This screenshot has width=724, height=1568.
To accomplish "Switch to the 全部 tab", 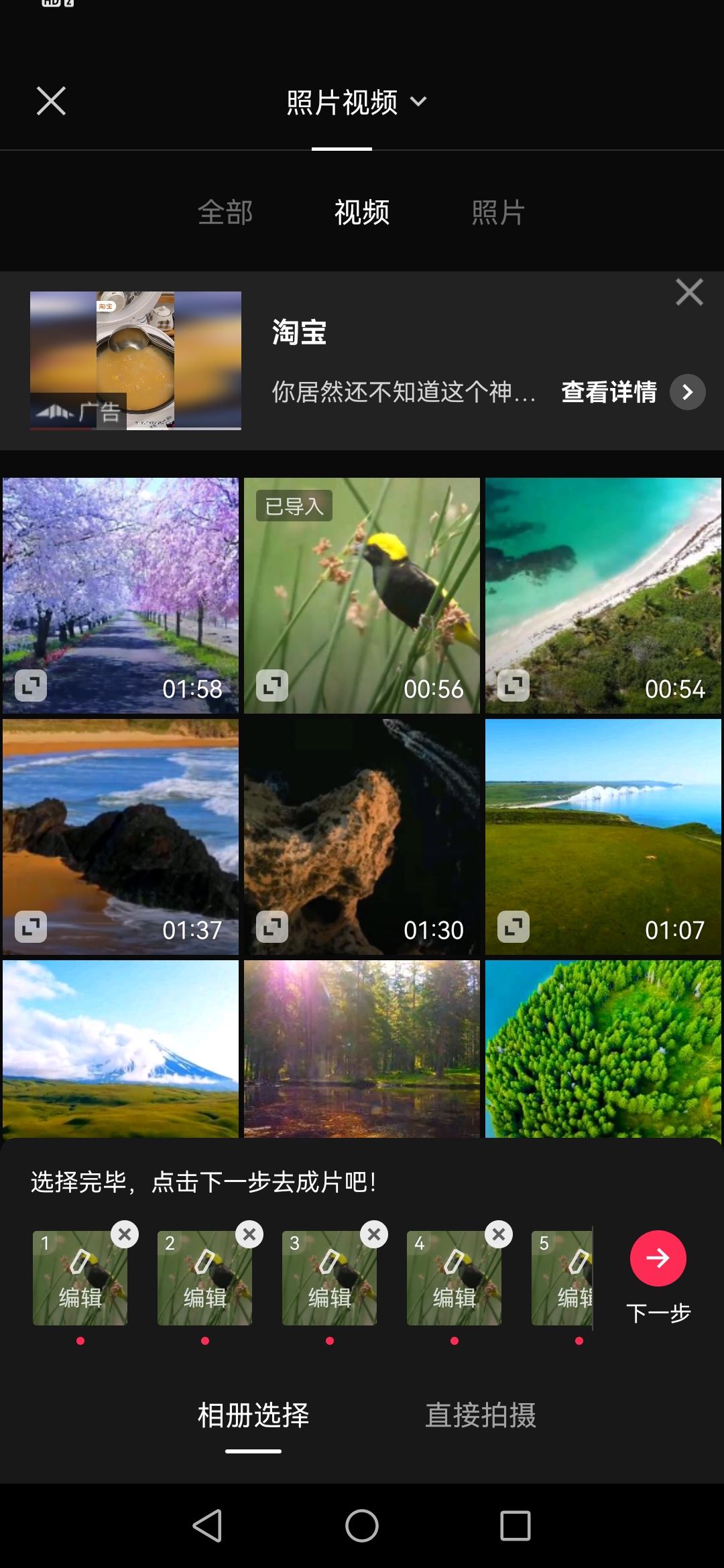I will click(225, 212).
